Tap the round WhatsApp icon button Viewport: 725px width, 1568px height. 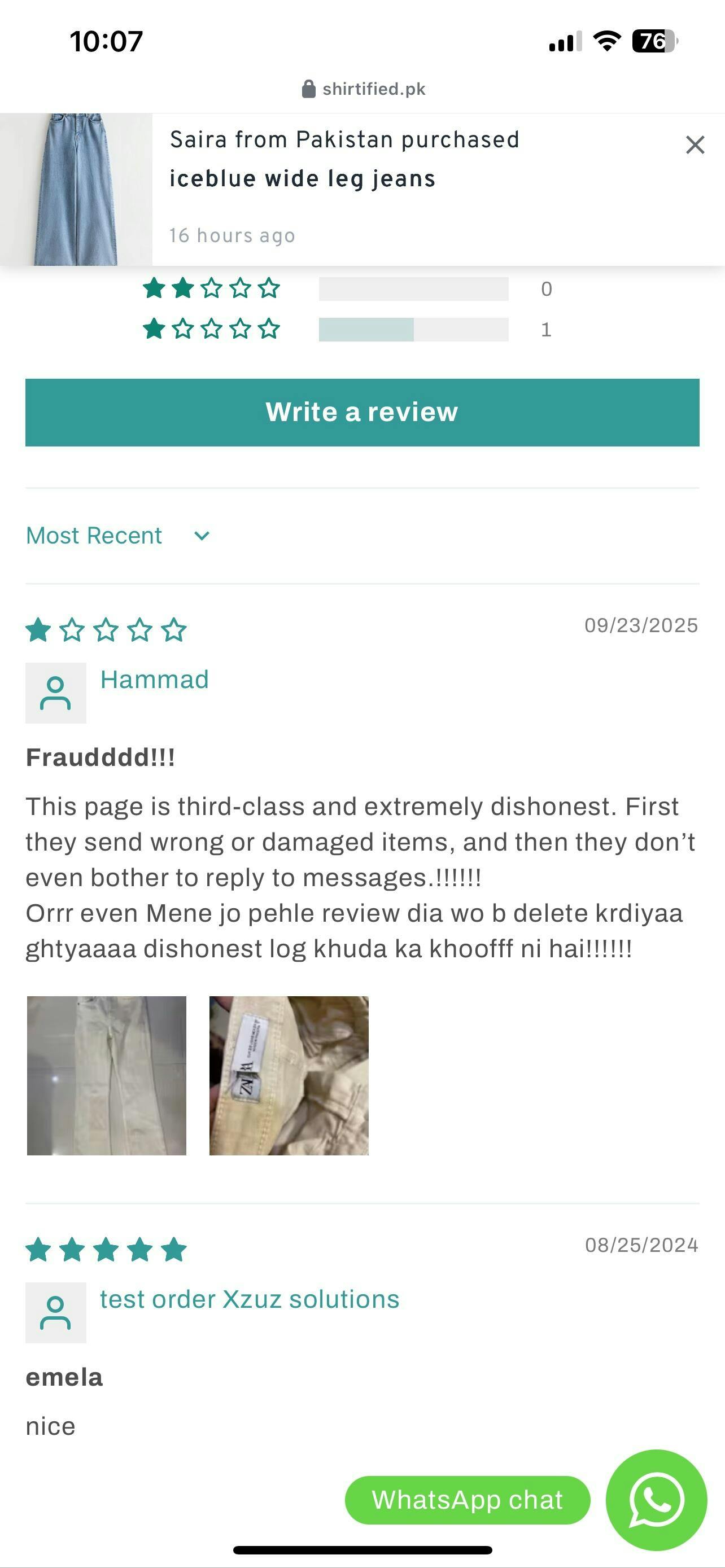(656, 1500)
